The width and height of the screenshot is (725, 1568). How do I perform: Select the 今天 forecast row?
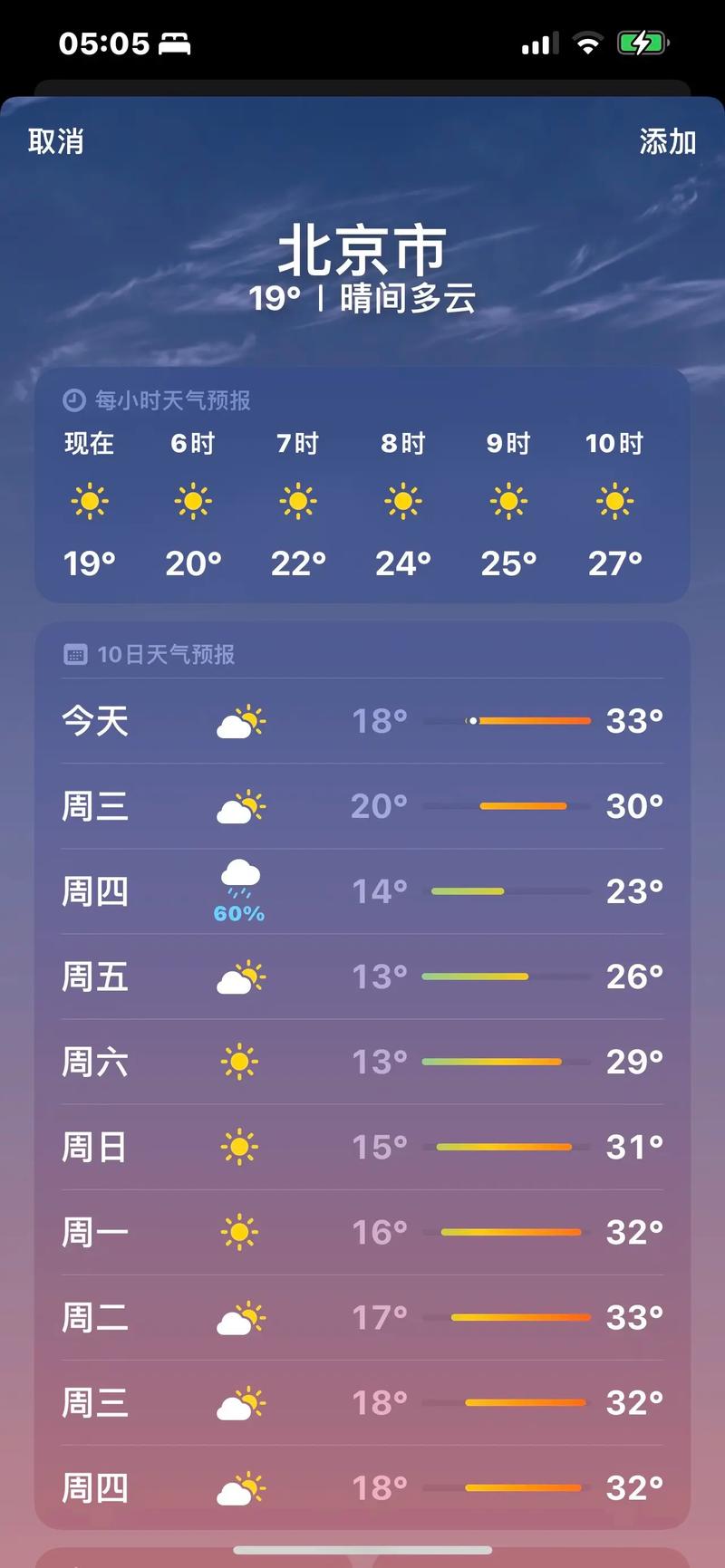click(x=362, y=720)
